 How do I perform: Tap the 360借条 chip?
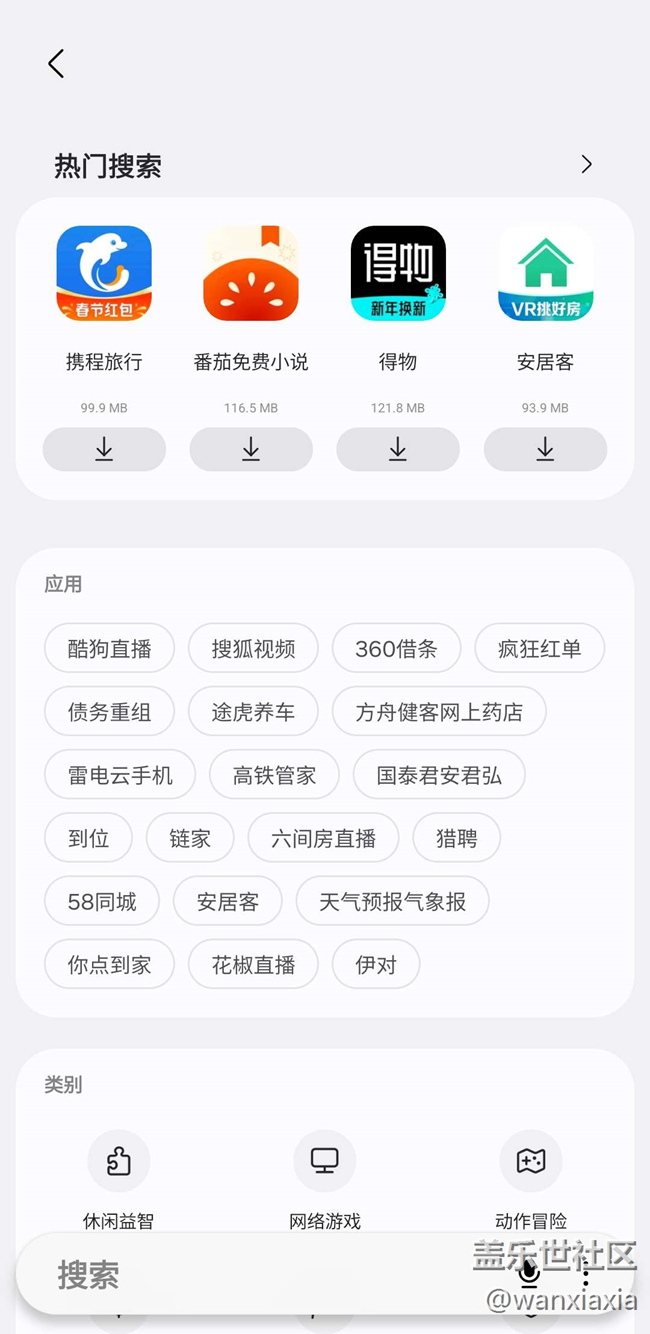[396, 648]
